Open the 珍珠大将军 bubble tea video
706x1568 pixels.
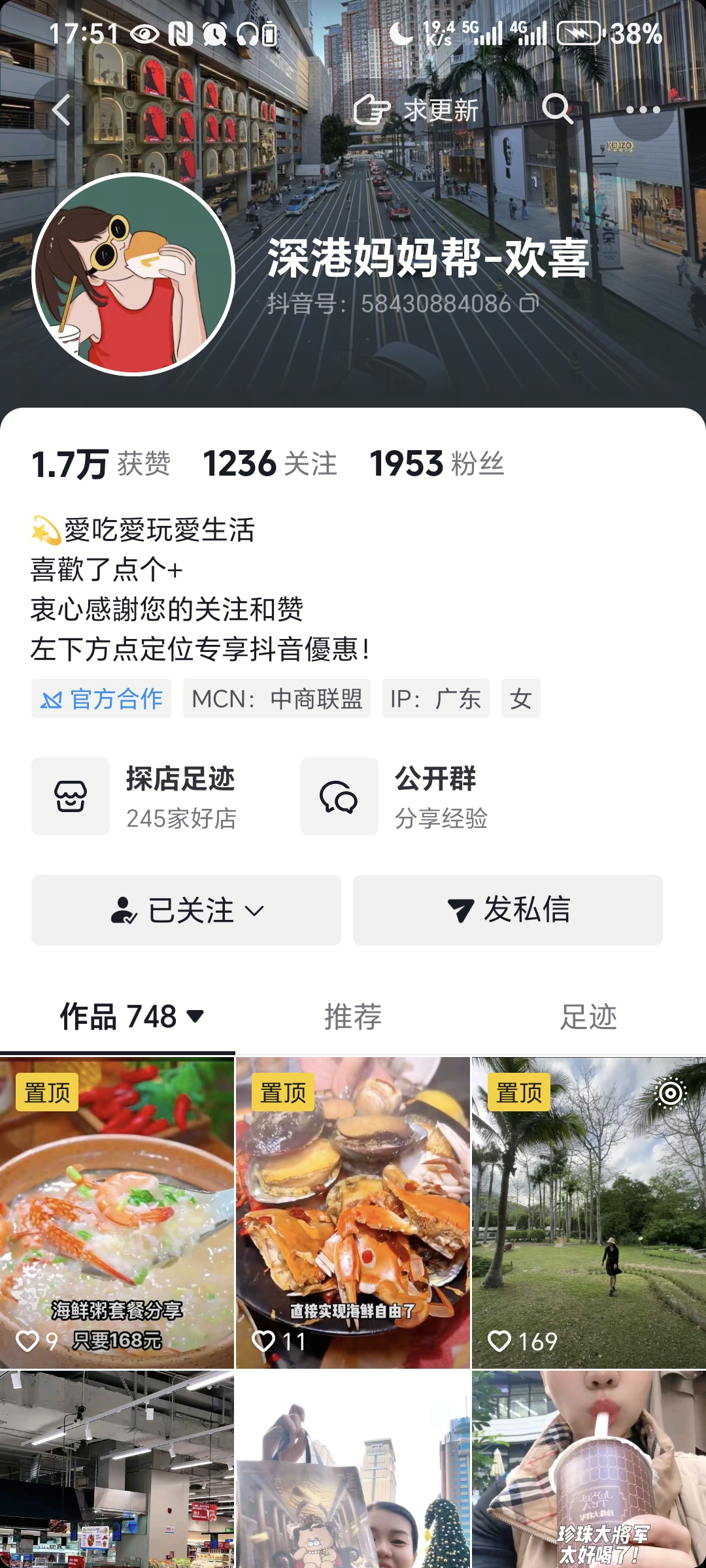(x=589, y=1470)
